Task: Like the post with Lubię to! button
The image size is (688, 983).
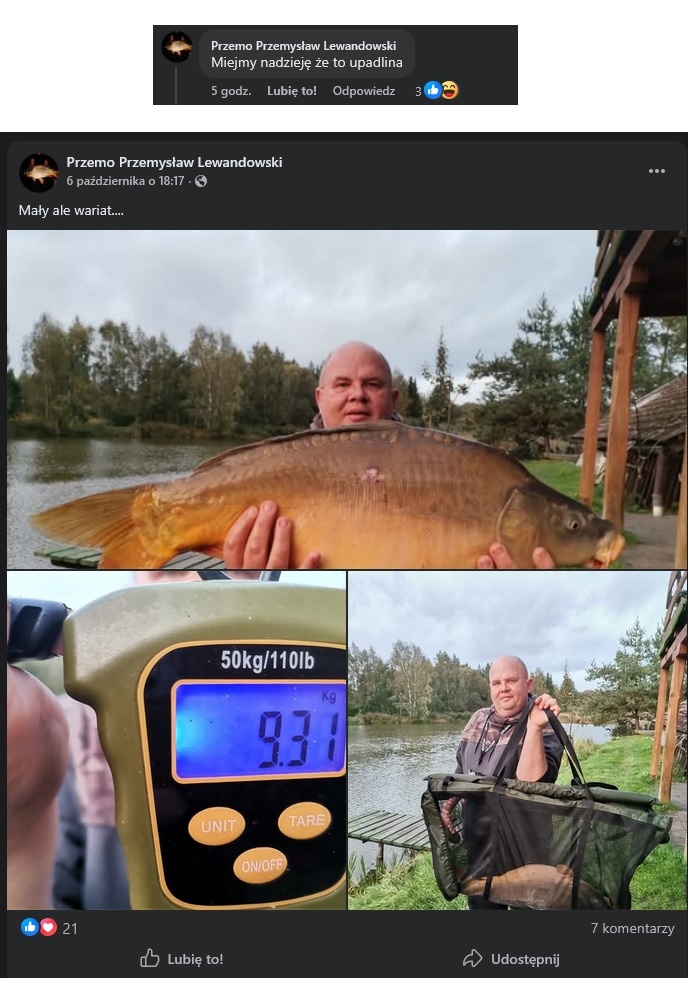Action: click(182, 959)
